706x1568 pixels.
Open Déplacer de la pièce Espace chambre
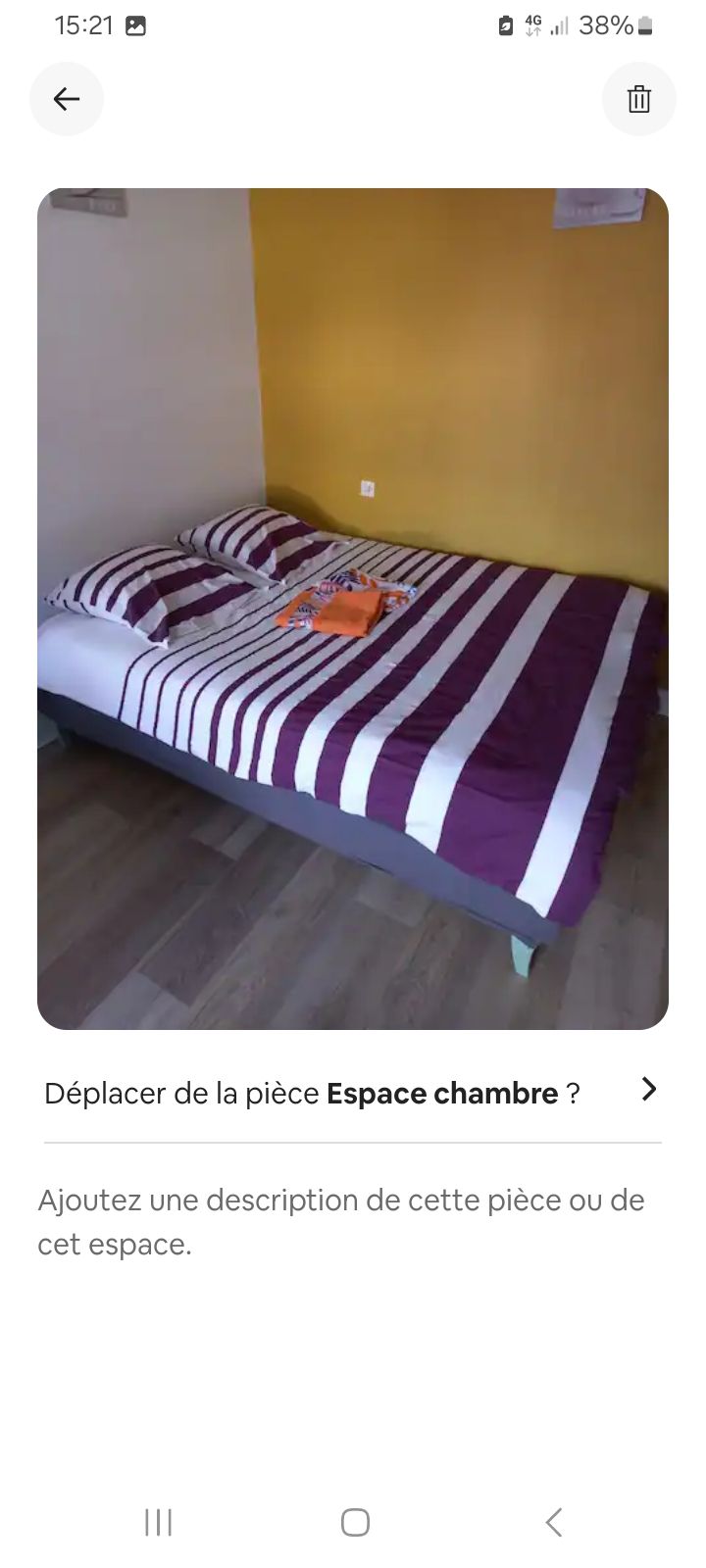[353, 1092]
